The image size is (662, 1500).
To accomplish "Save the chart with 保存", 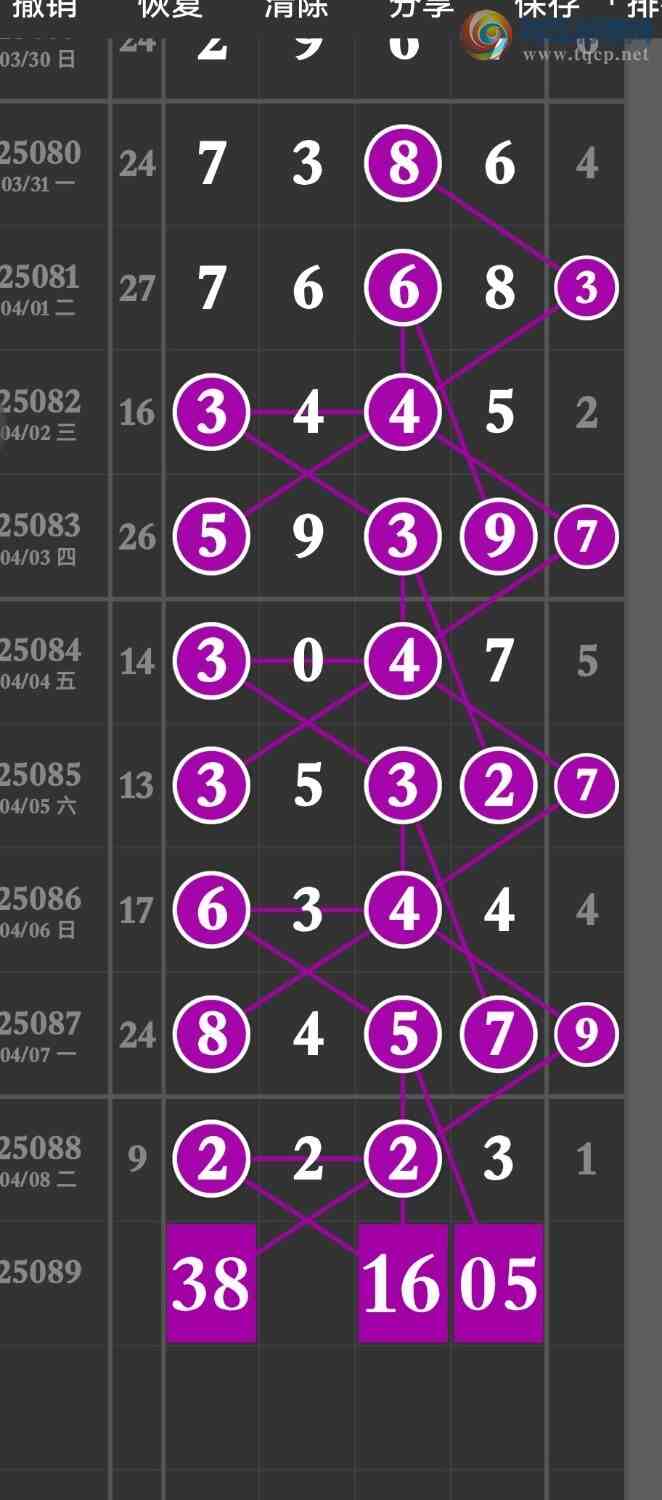I will click(x=546, y=8).
